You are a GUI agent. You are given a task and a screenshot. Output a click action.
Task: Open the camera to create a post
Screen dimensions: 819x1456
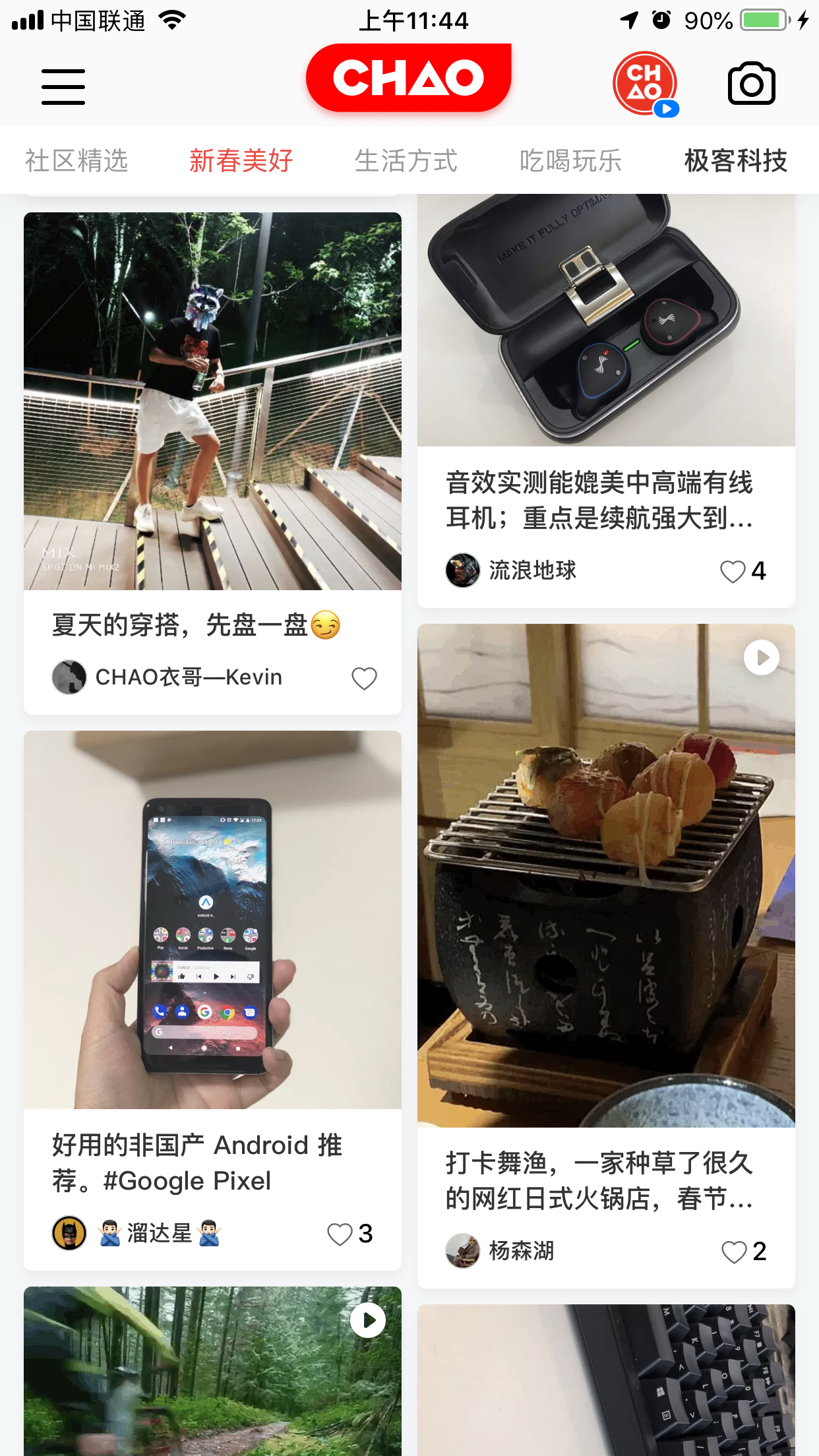pos(750,82)
